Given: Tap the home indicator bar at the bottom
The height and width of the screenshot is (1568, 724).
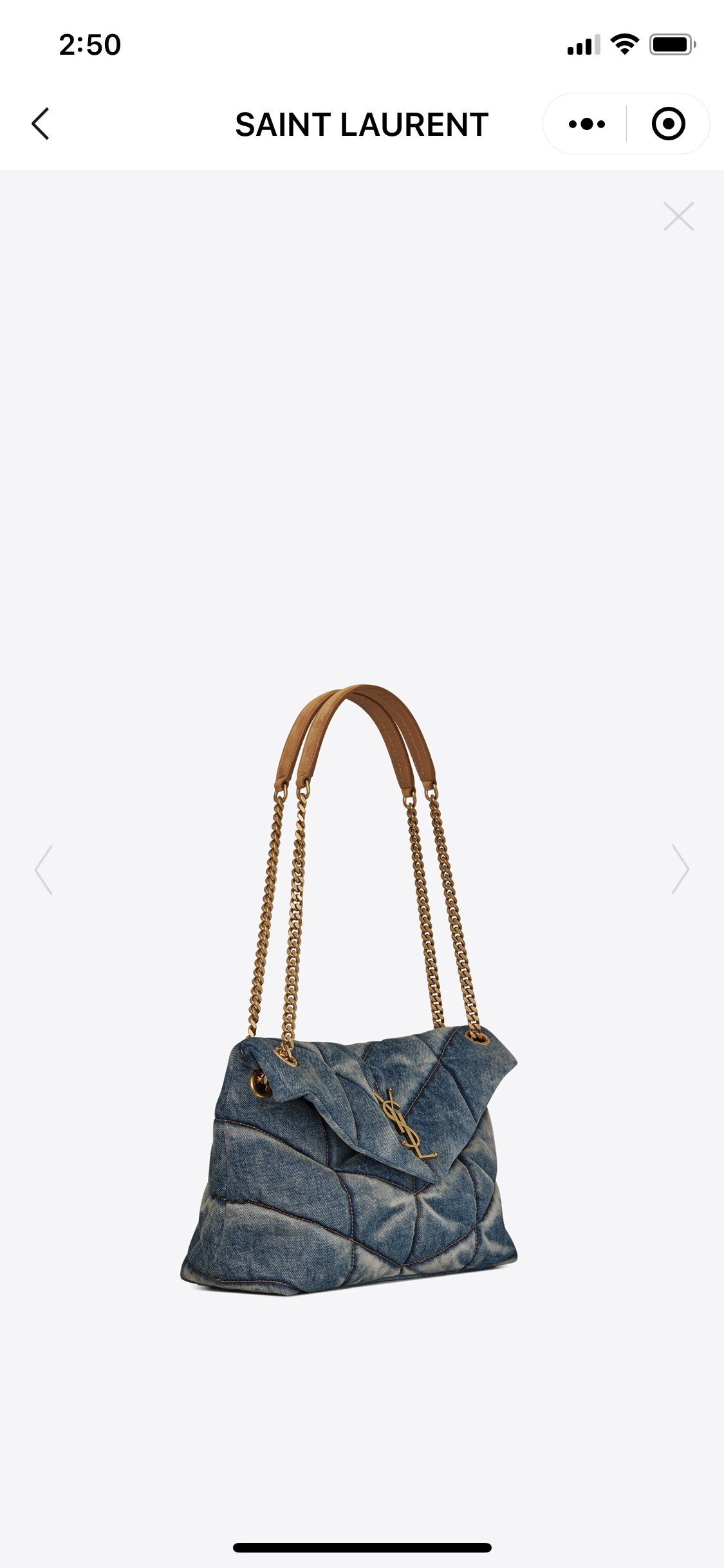Looking at the screenshot, I should pyautogui.click(x=362, y=1547).
